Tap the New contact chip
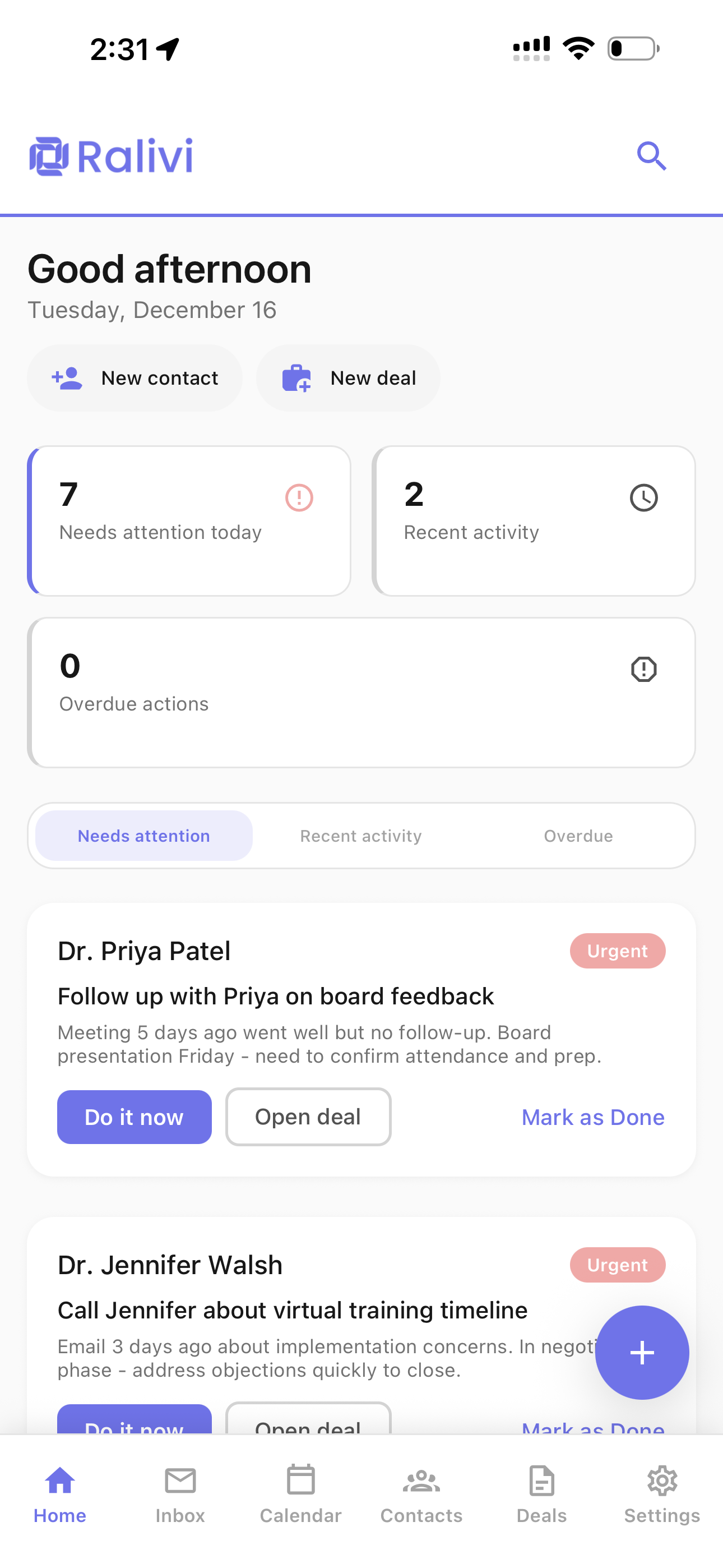Image resolution: width=723 pixels, height=1568 pixels. [135, 378]
